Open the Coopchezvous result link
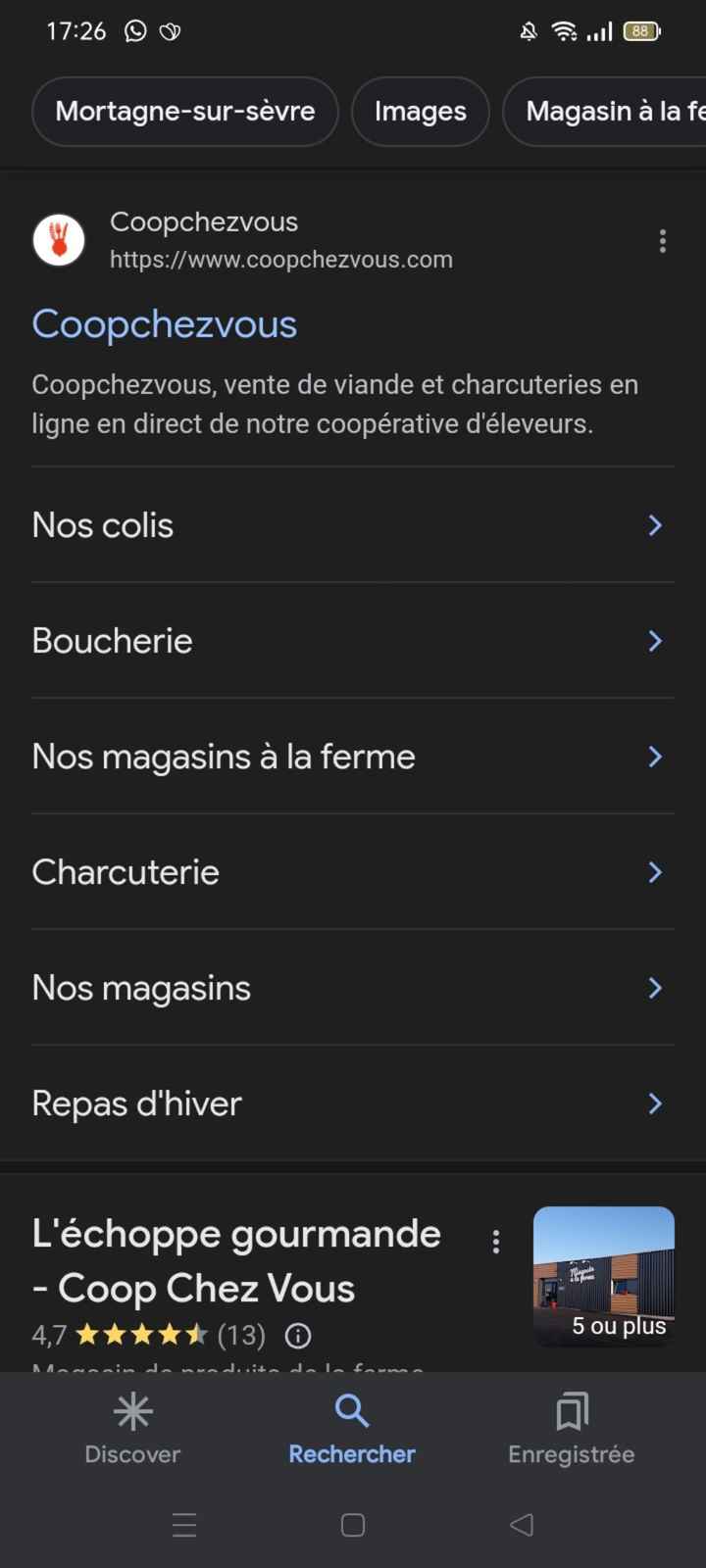Screen dimensions: 706x1568 tap(164, 323)
